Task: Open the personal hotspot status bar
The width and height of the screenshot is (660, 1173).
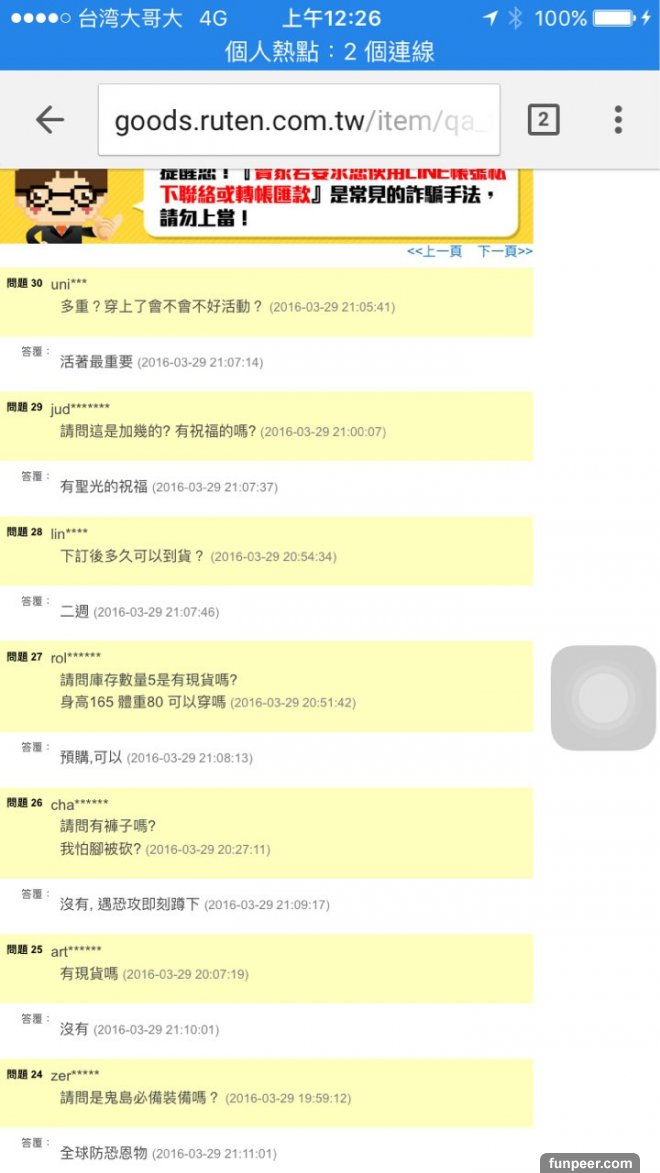Action: tap(330, 52)
